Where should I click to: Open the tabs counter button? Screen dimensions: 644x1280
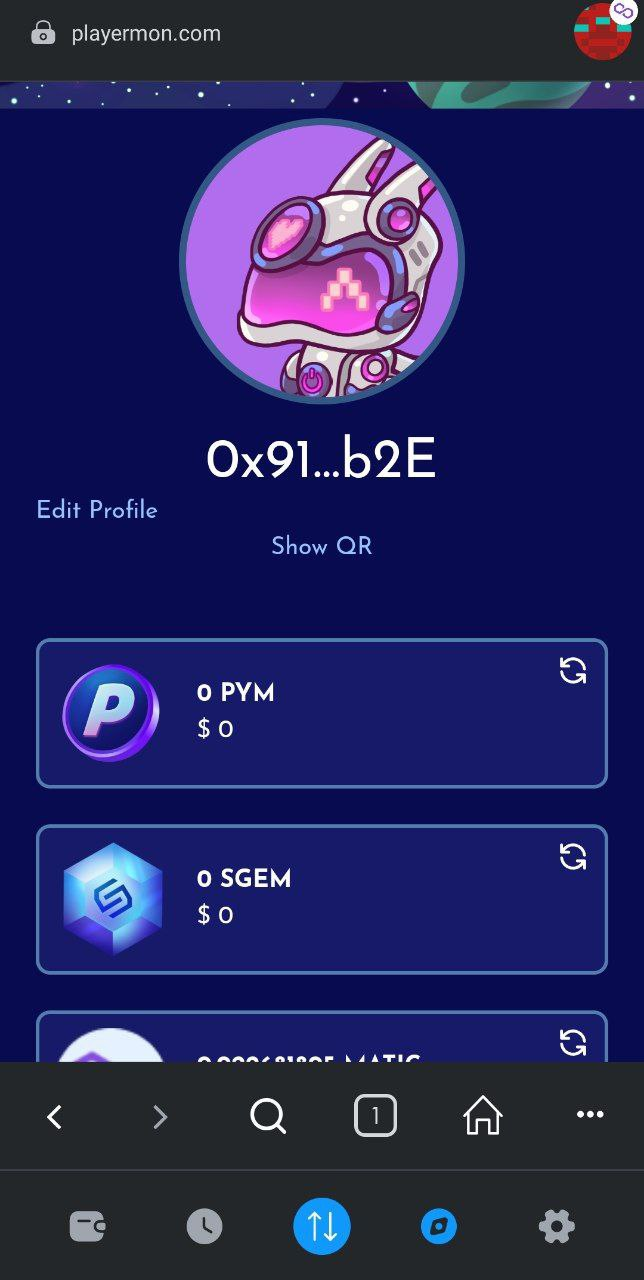[375, 1116]
